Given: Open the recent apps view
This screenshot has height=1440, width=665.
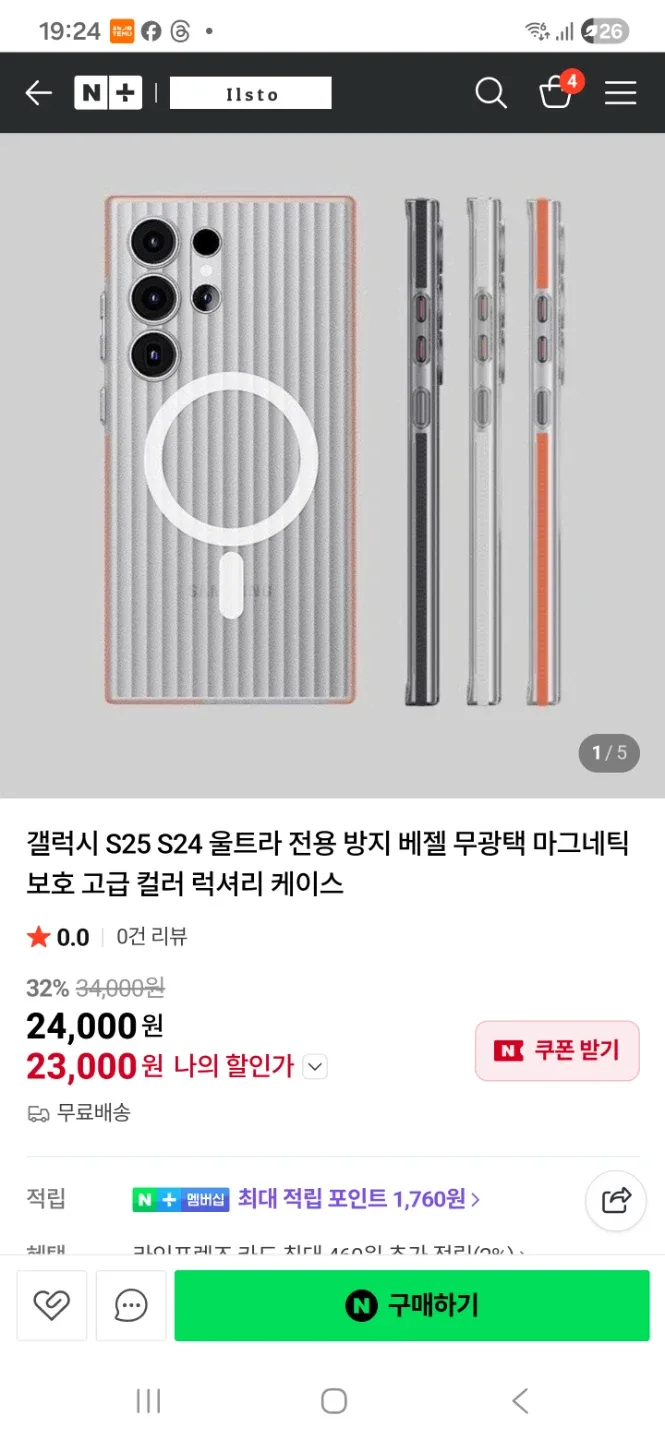Looking at the screenshot, I should click(148, 1401).
